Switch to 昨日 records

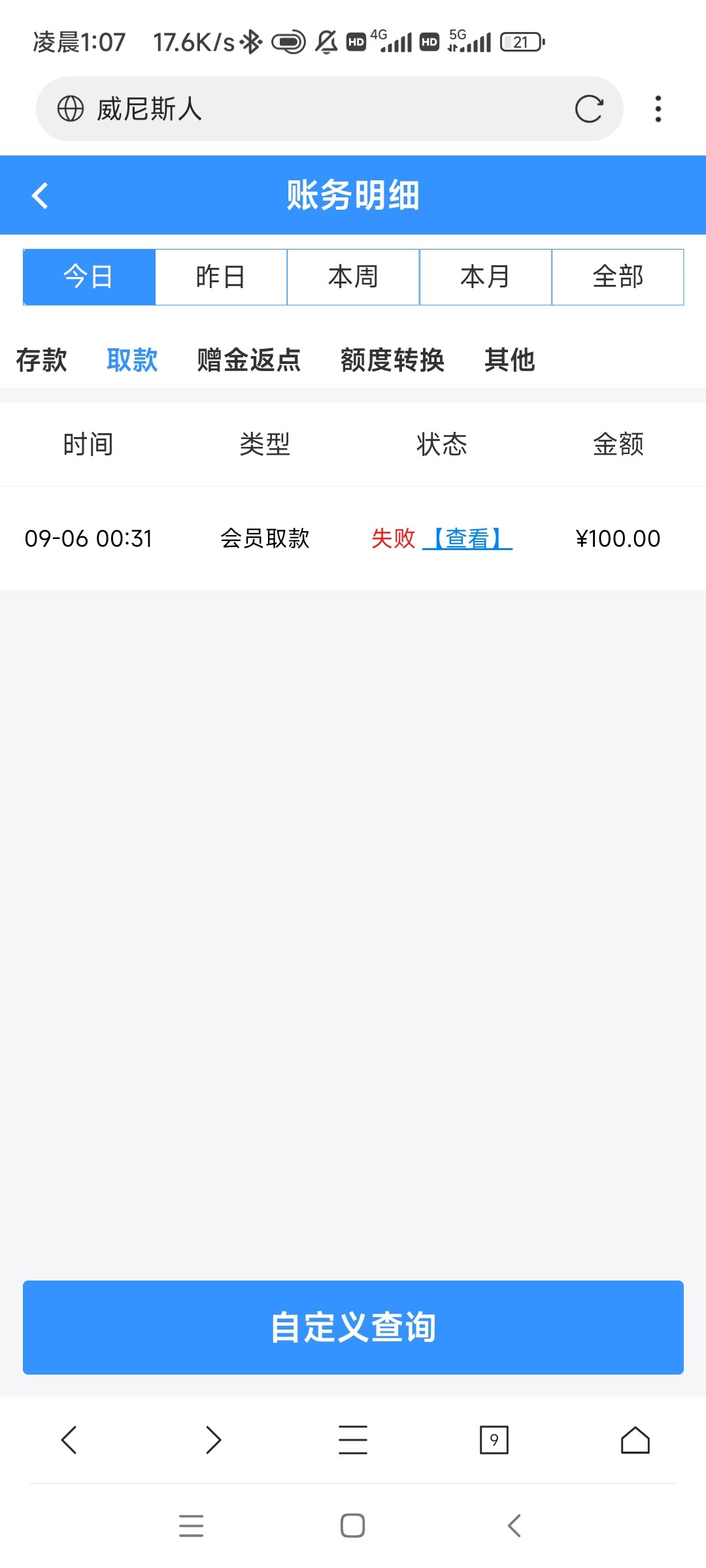221,277
